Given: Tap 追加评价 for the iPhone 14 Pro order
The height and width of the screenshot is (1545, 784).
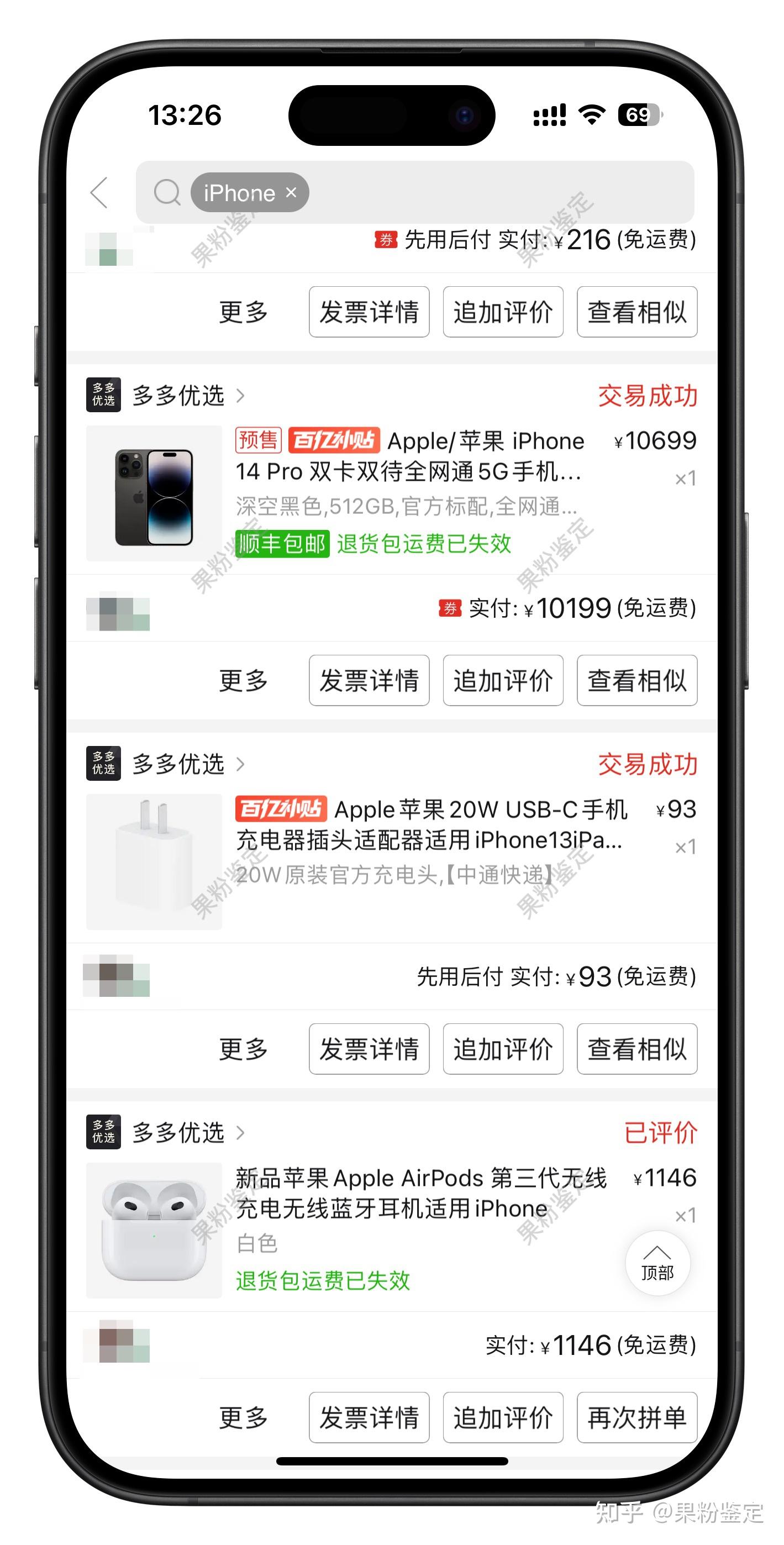Looking at the screenshot, I should [503, 680].
